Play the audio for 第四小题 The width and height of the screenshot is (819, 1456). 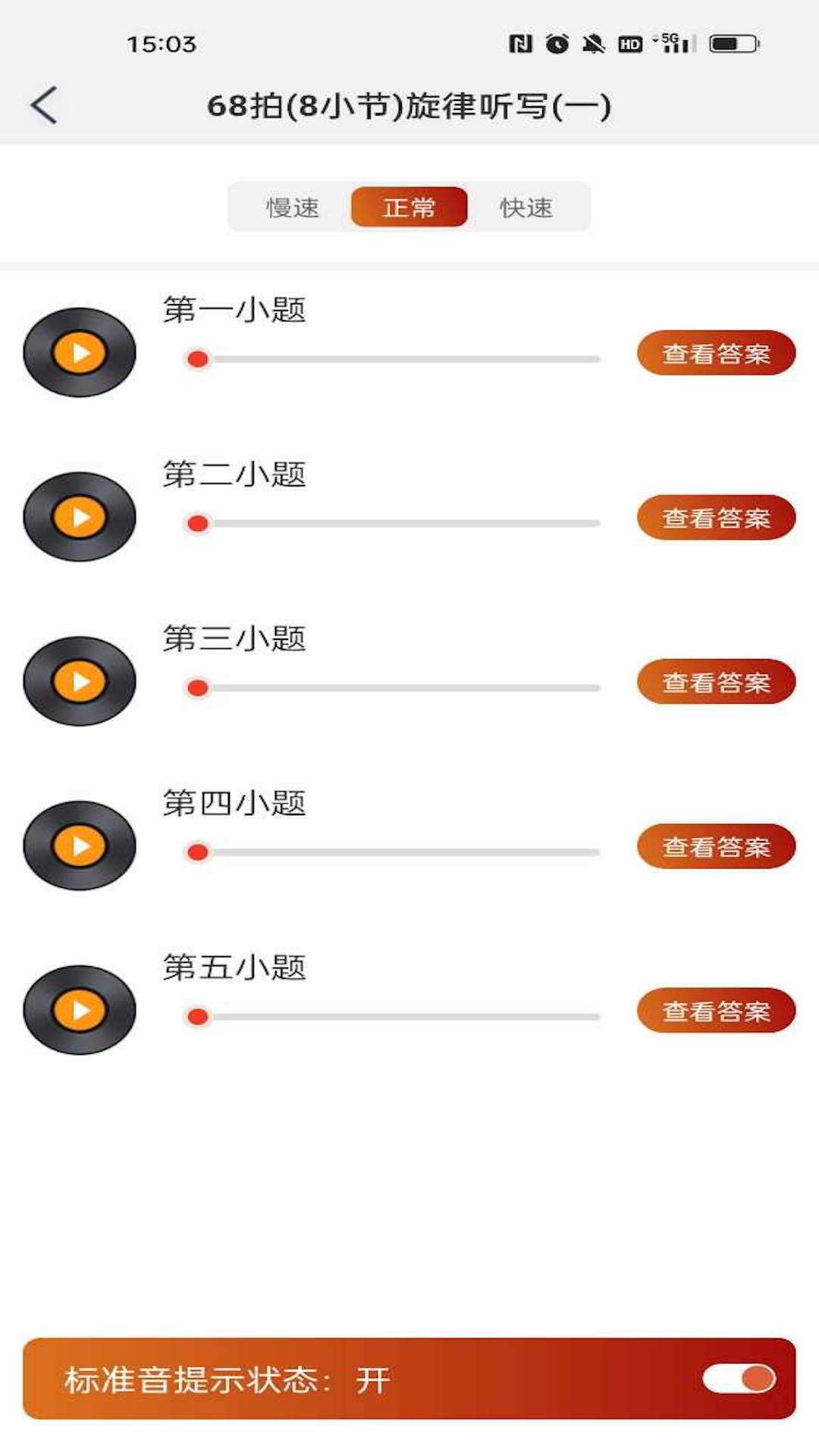click(x=80, y=846)
